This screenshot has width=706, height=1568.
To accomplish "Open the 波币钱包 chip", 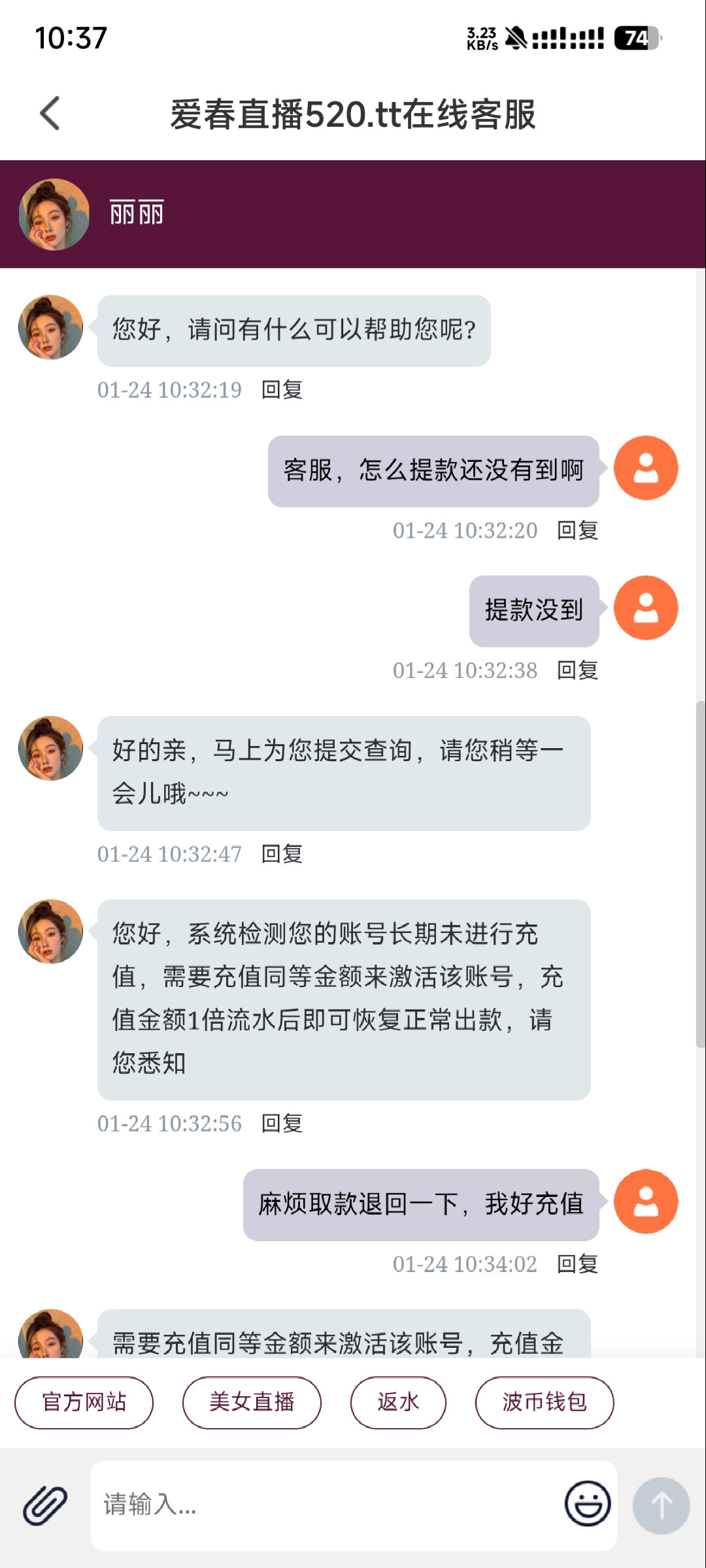I will click(545, 1402).
